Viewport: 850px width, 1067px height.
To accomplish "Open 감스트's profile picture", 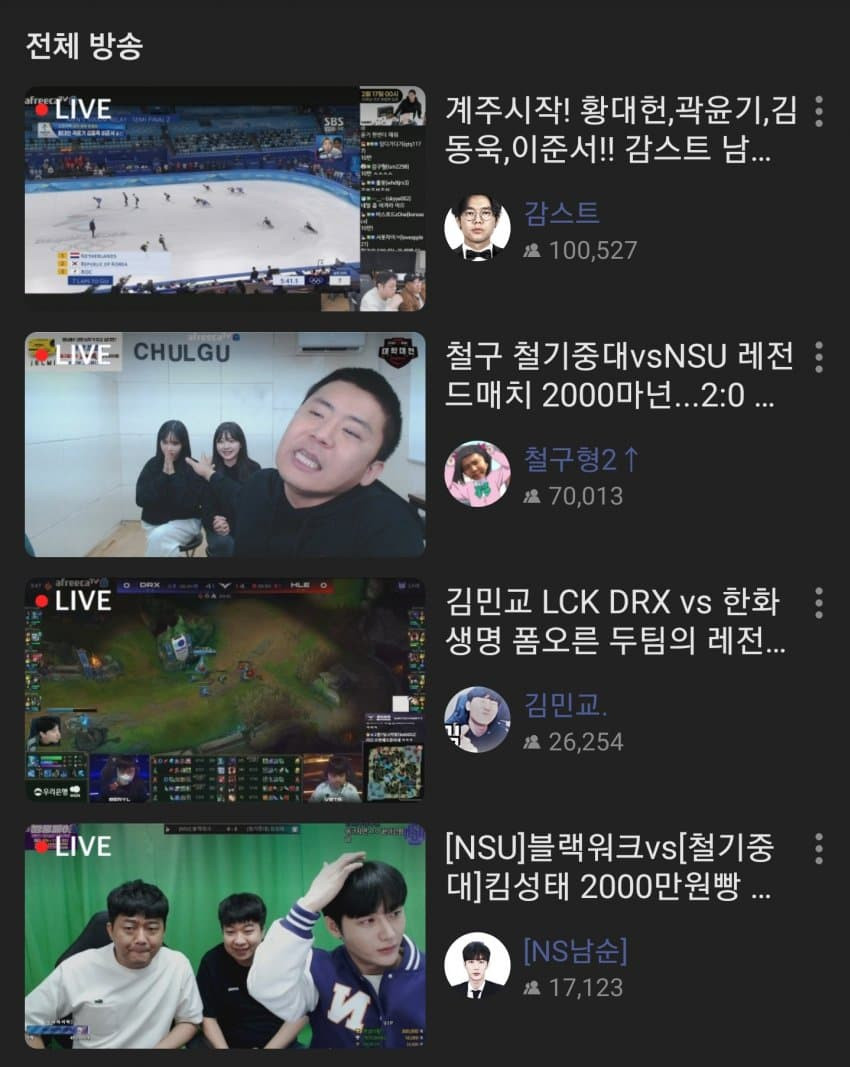I will pyautogui.click(x=477, y=227).
